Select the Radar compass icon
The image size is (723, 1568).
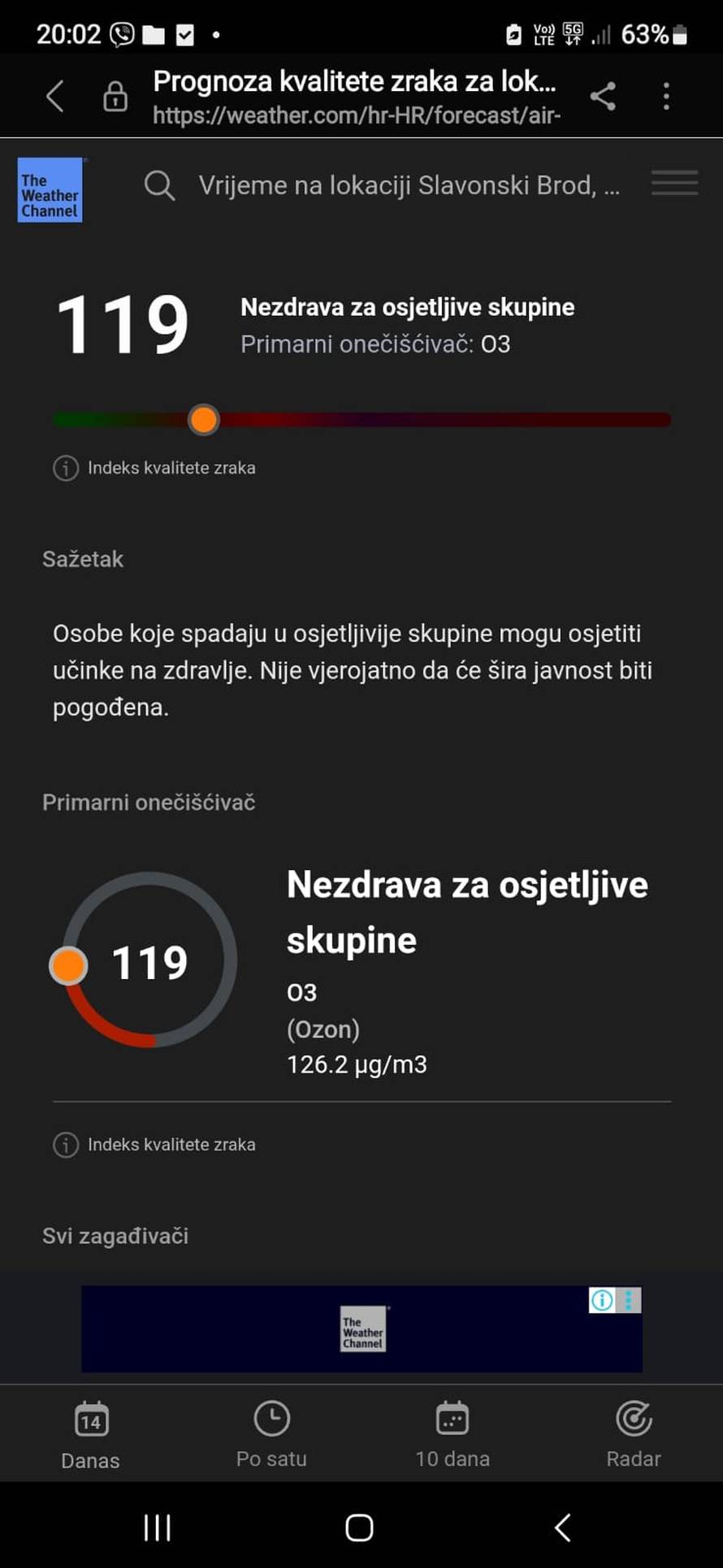pyautogui.click(x=633, y=1418)
